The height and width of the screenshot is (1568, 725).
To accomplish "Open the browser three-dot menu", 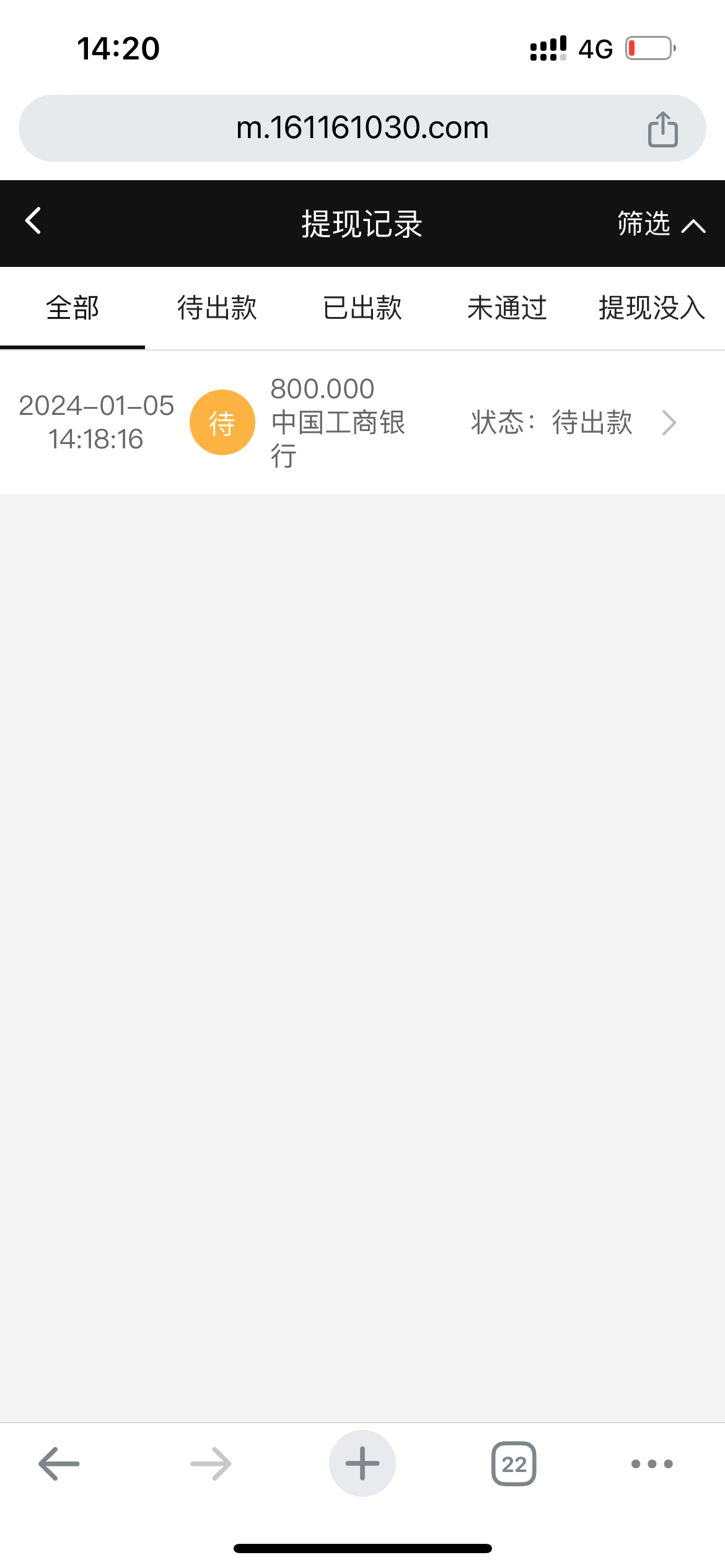I will click(x=652, y=1464).
